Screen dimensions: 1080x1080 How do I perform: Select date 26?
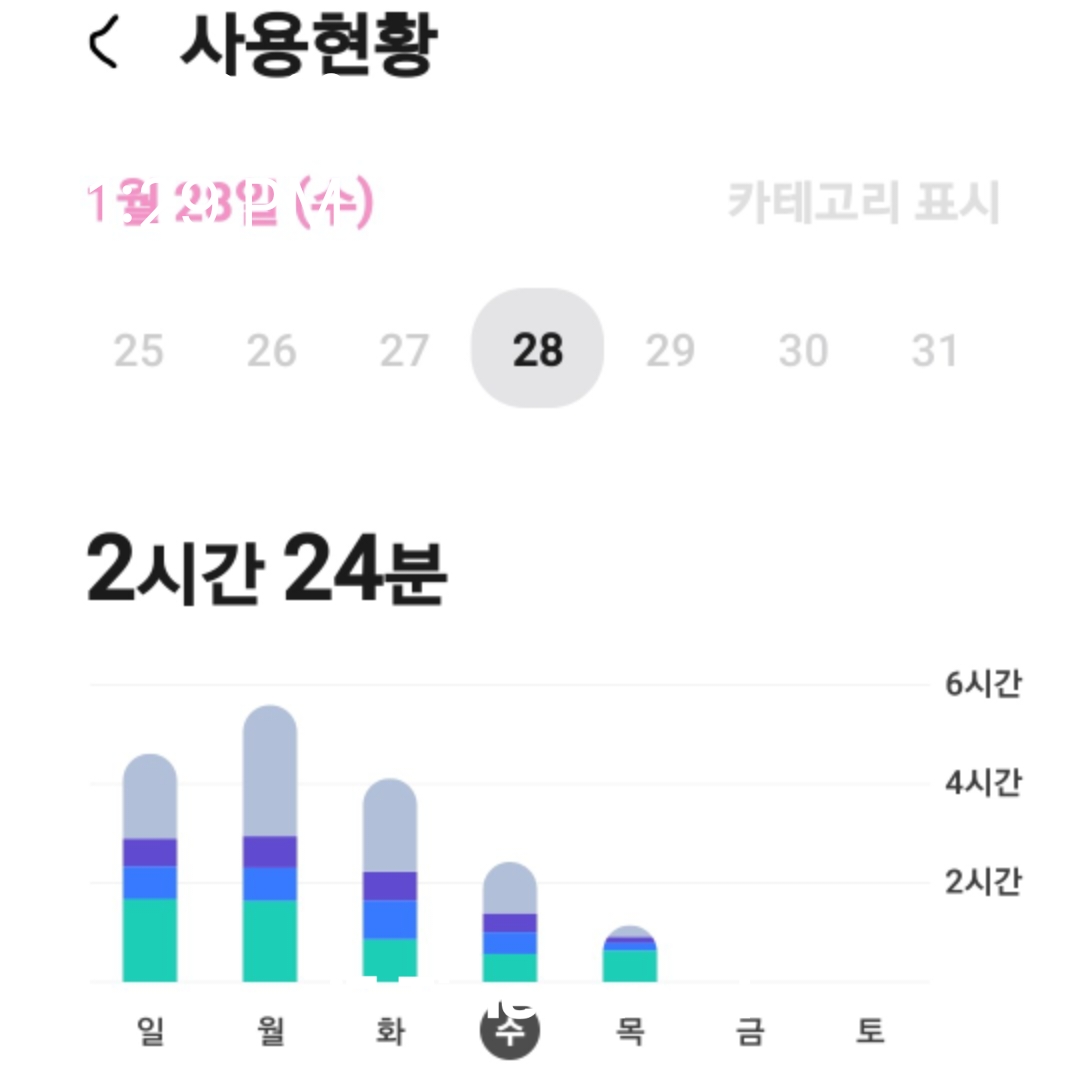click(x=271, y=351)
